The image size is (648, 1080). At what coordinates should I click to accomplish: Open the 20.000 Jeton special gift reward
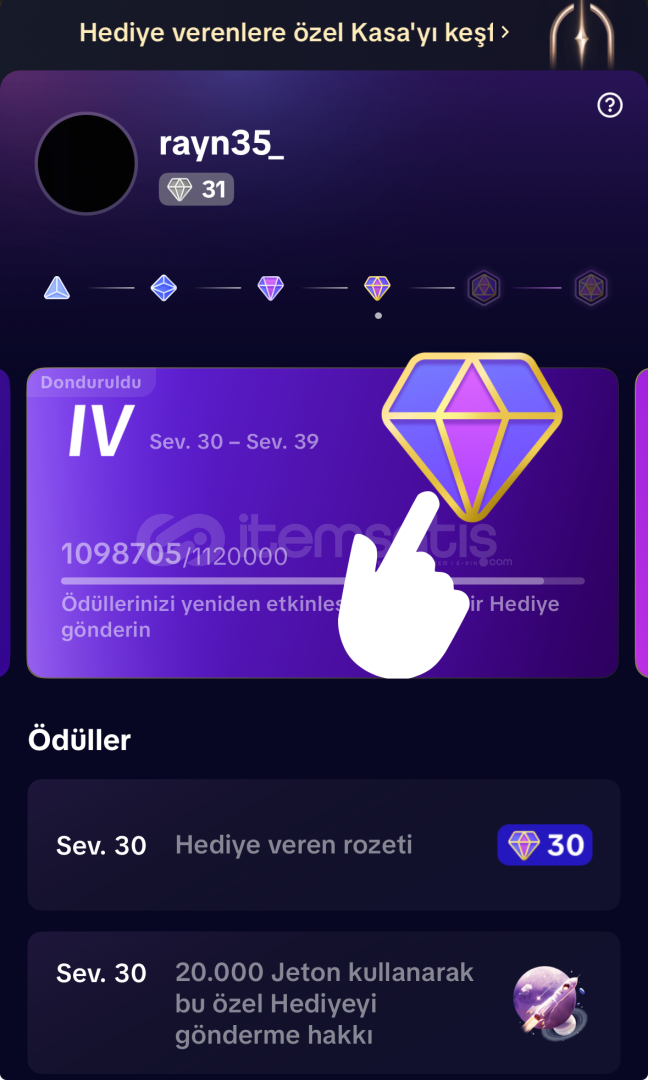point(323,1003)
